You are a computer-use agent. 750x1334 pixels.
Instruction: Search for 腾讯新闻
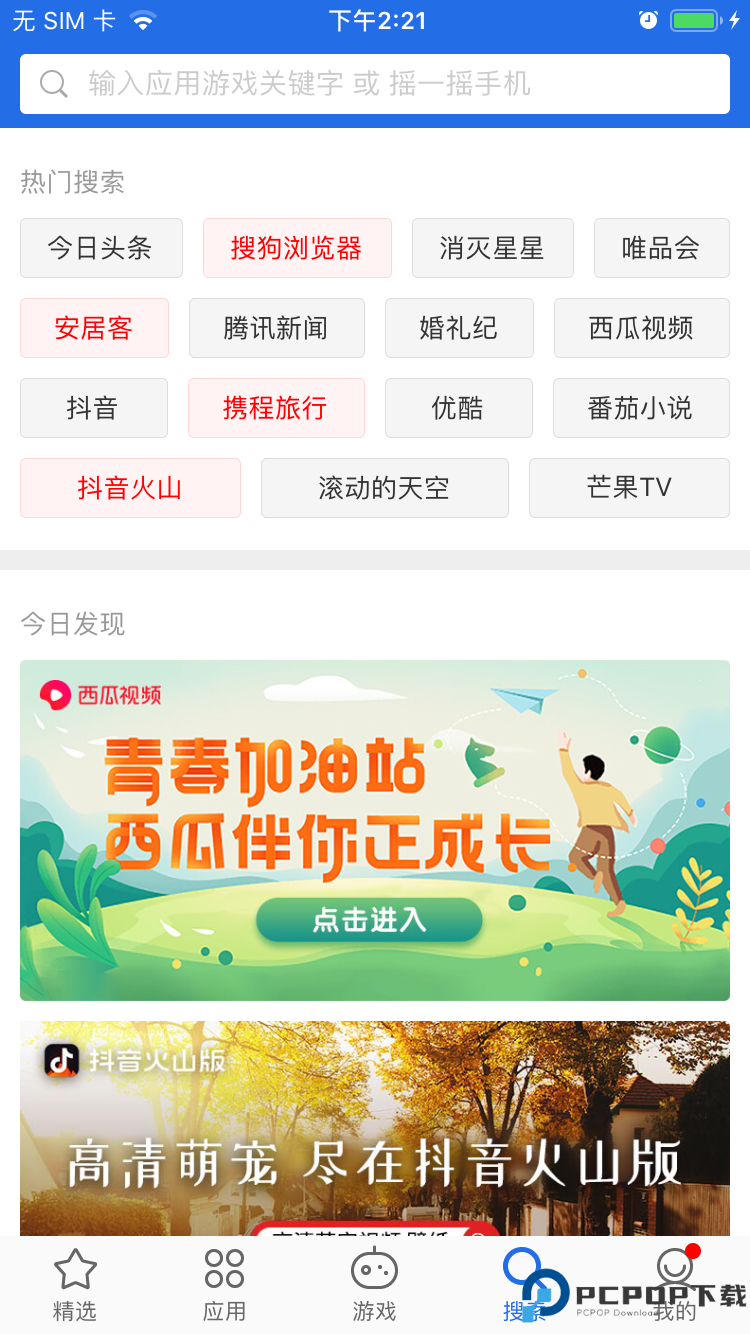click(x=276, y=328)
